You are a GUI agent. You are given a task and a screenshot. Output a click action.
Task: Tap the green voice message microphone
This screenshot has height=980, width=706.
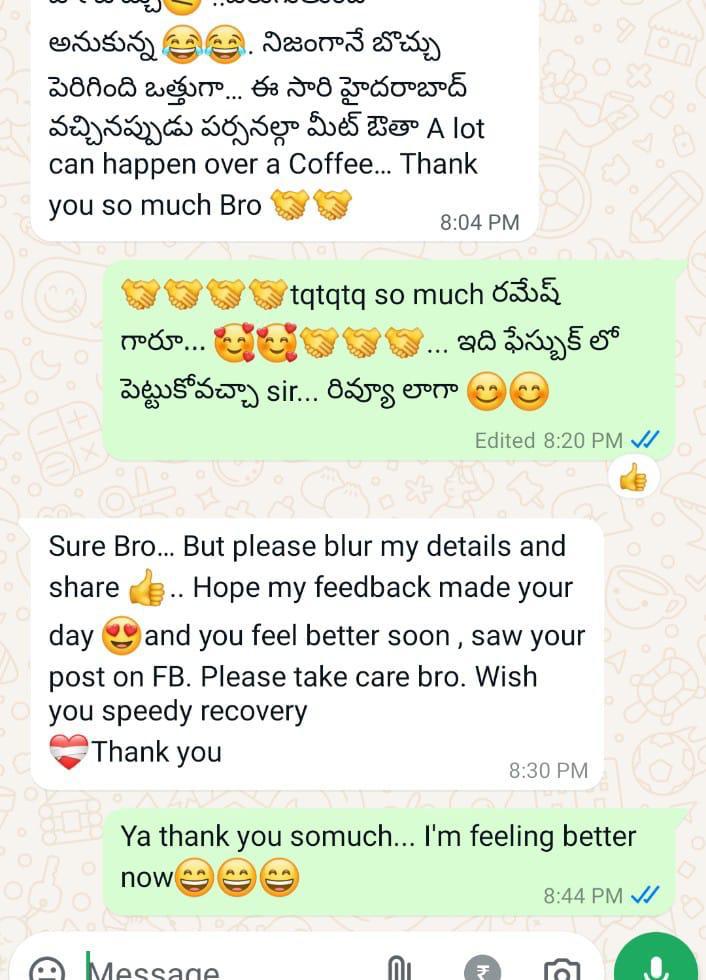click(656, 962)
